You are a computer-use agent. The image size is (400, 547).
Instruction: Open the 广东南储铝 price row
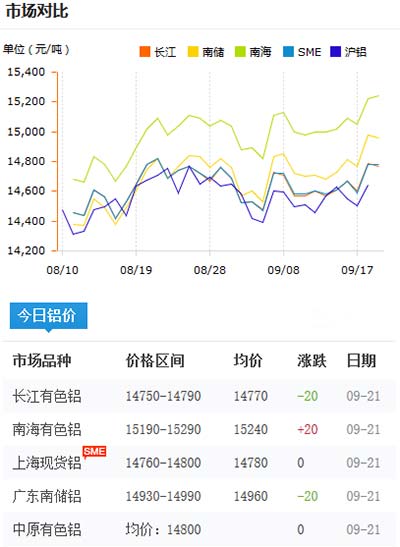(200, 496)
